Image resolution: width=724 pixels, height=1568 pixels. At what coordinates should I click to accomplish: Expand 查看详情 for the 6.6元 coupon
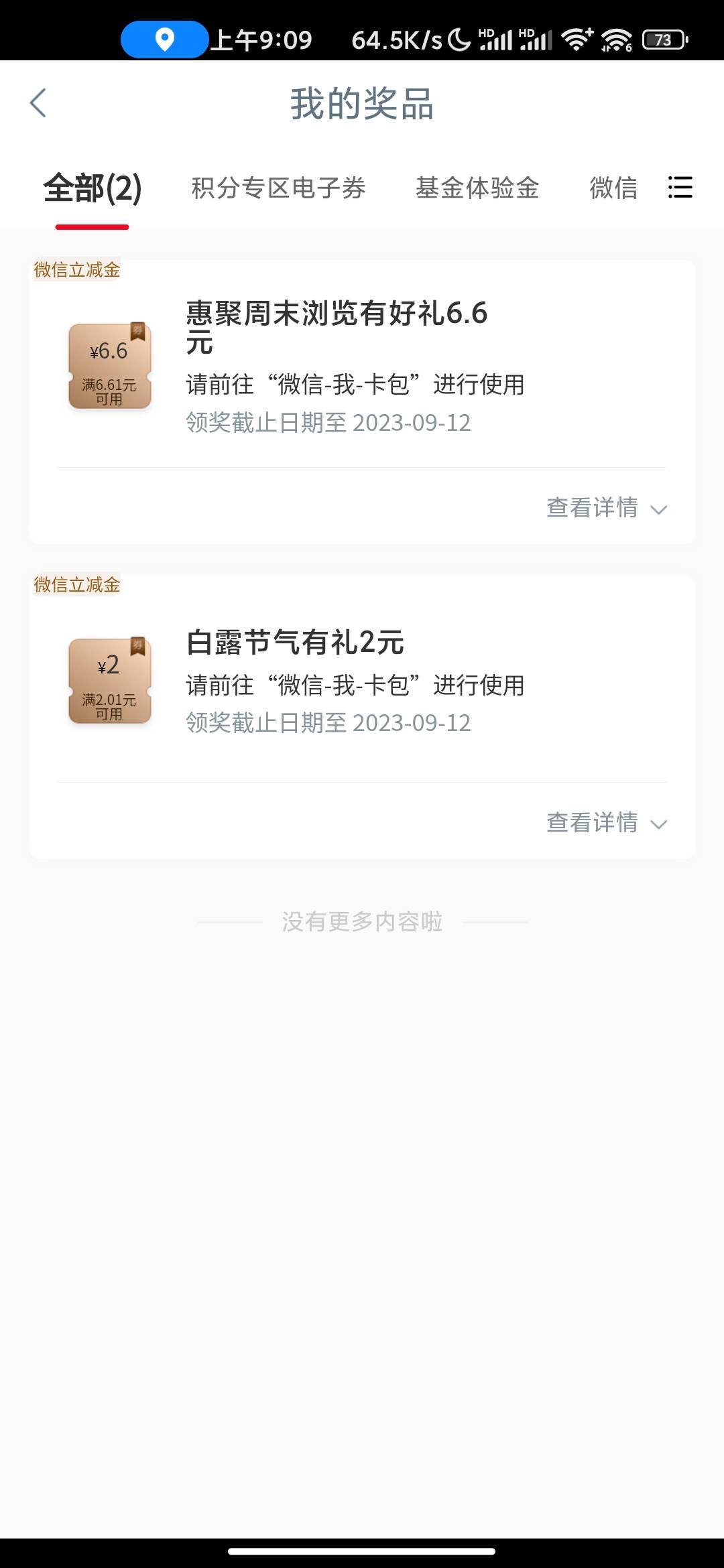(607, 508)
